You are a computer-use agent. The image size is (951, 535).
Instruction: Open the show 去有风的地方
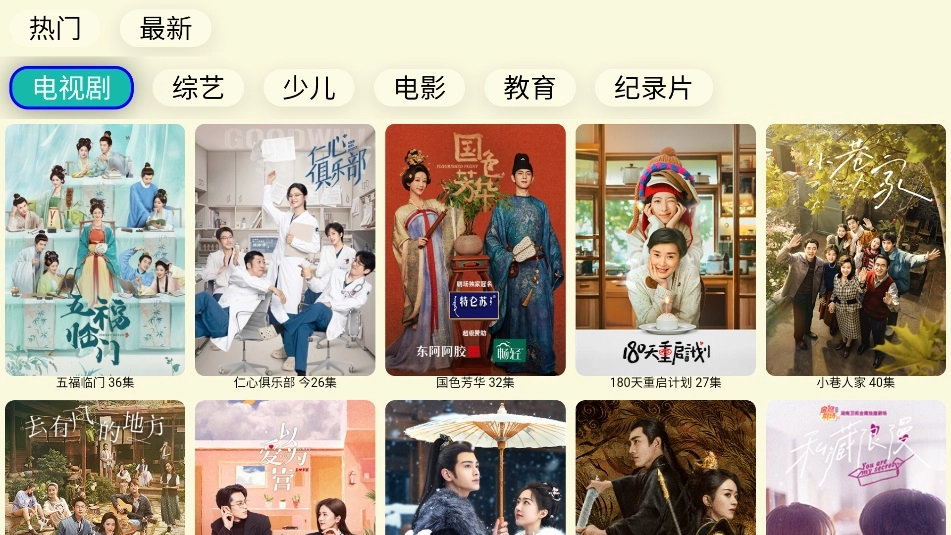(x=95, y=468)
